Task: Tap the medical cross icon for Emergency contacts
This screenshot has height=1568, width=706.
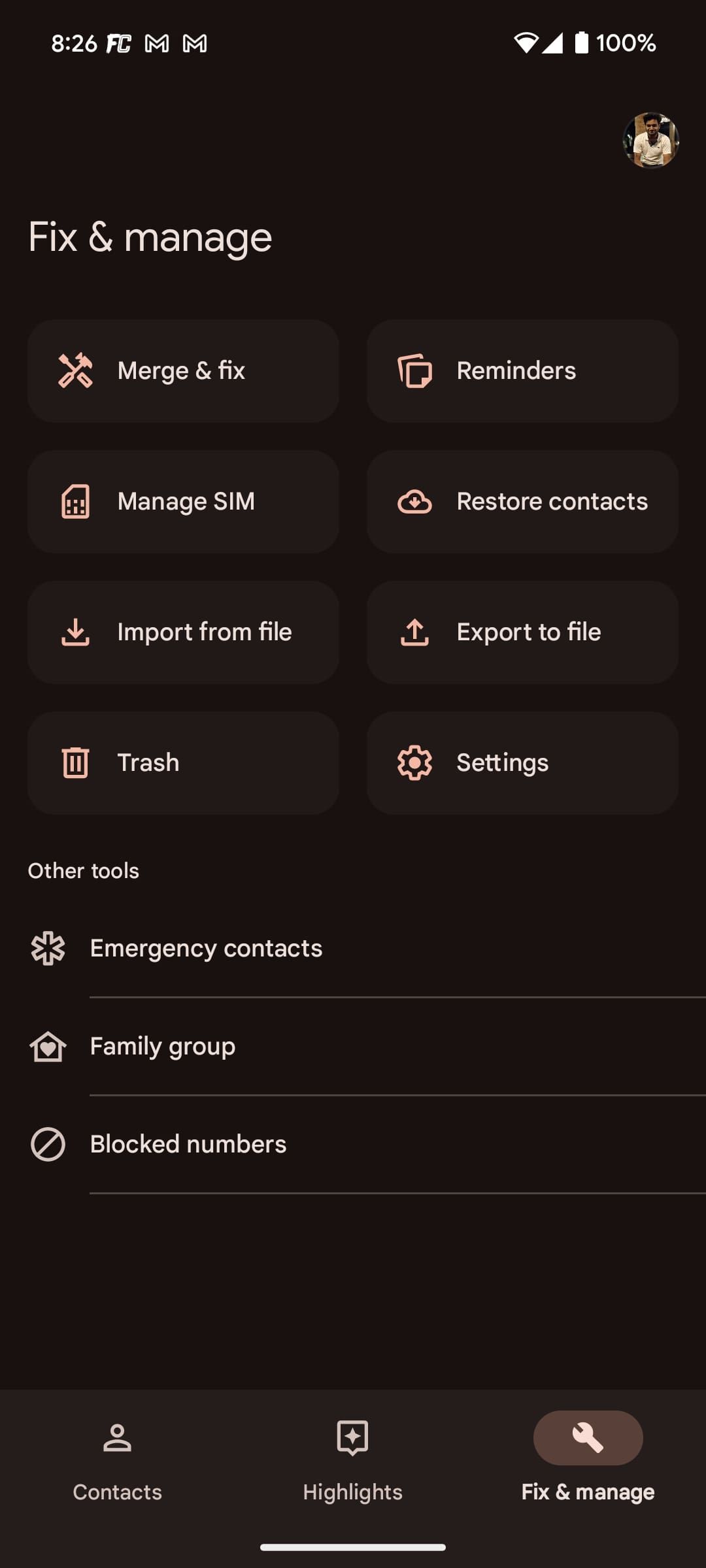Action: pos(48,948)
